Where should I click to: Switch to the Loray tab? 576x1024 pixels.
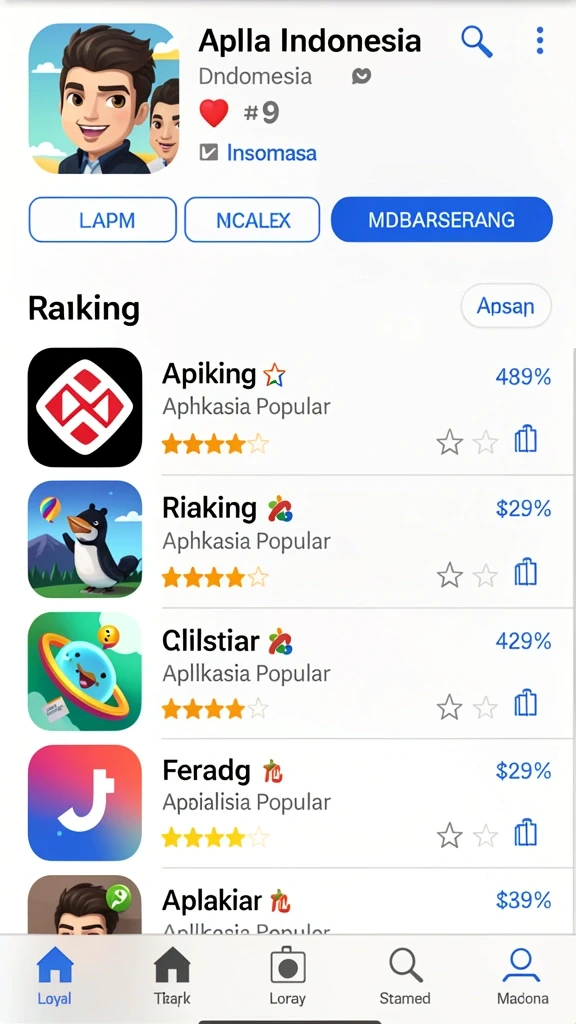[x=287, y=976]
